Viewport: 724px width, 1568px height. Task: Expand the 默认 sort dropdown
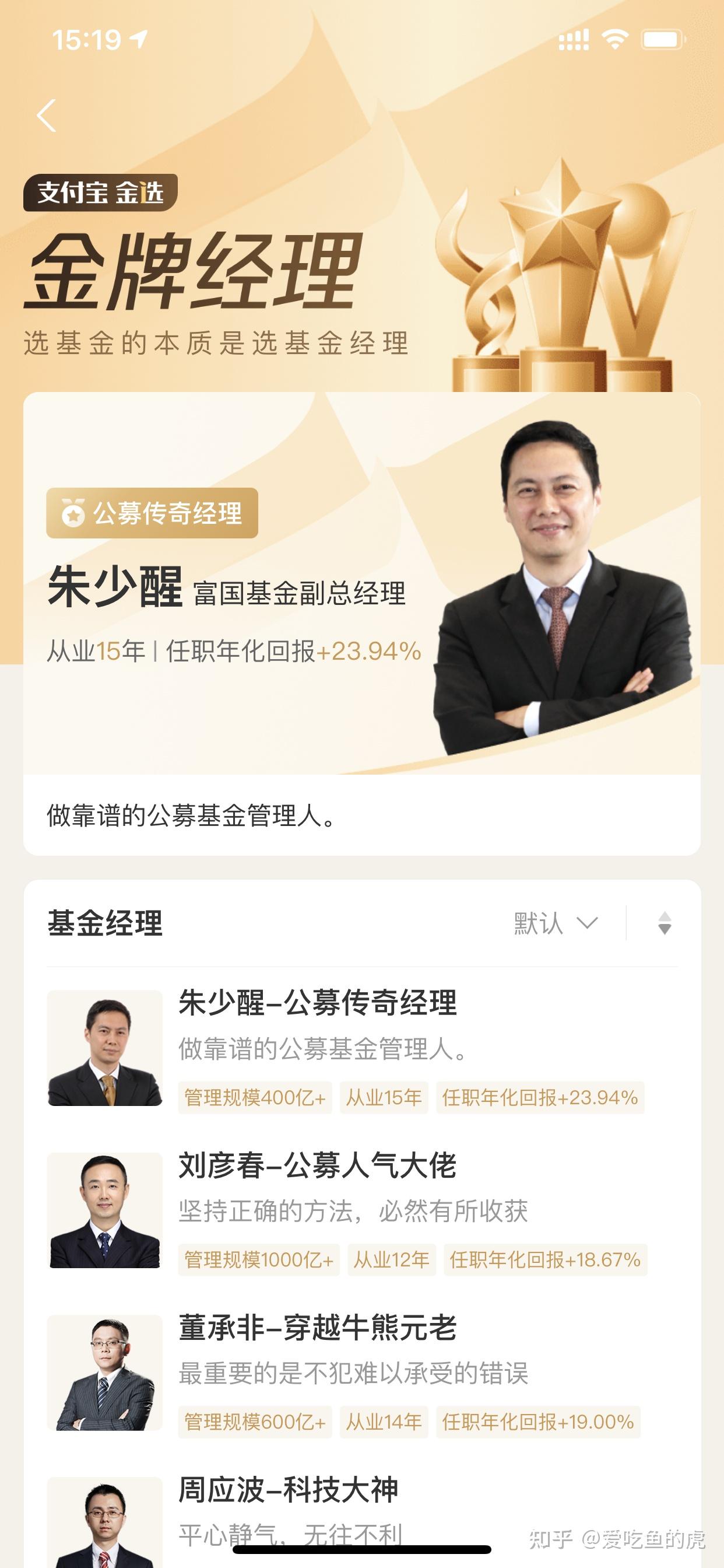point(556,923)
